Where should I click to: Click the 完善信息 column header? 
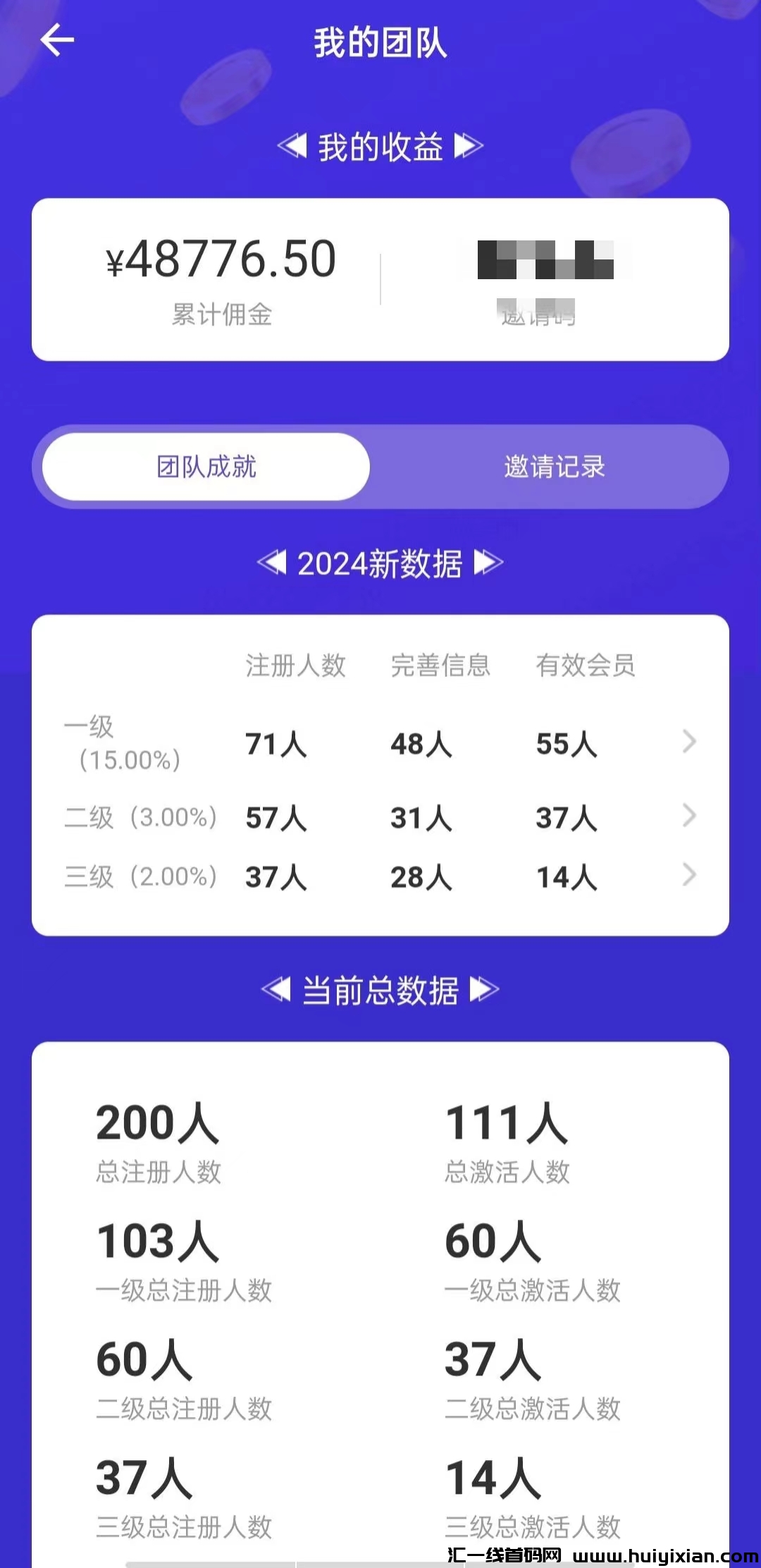[440, 665]
